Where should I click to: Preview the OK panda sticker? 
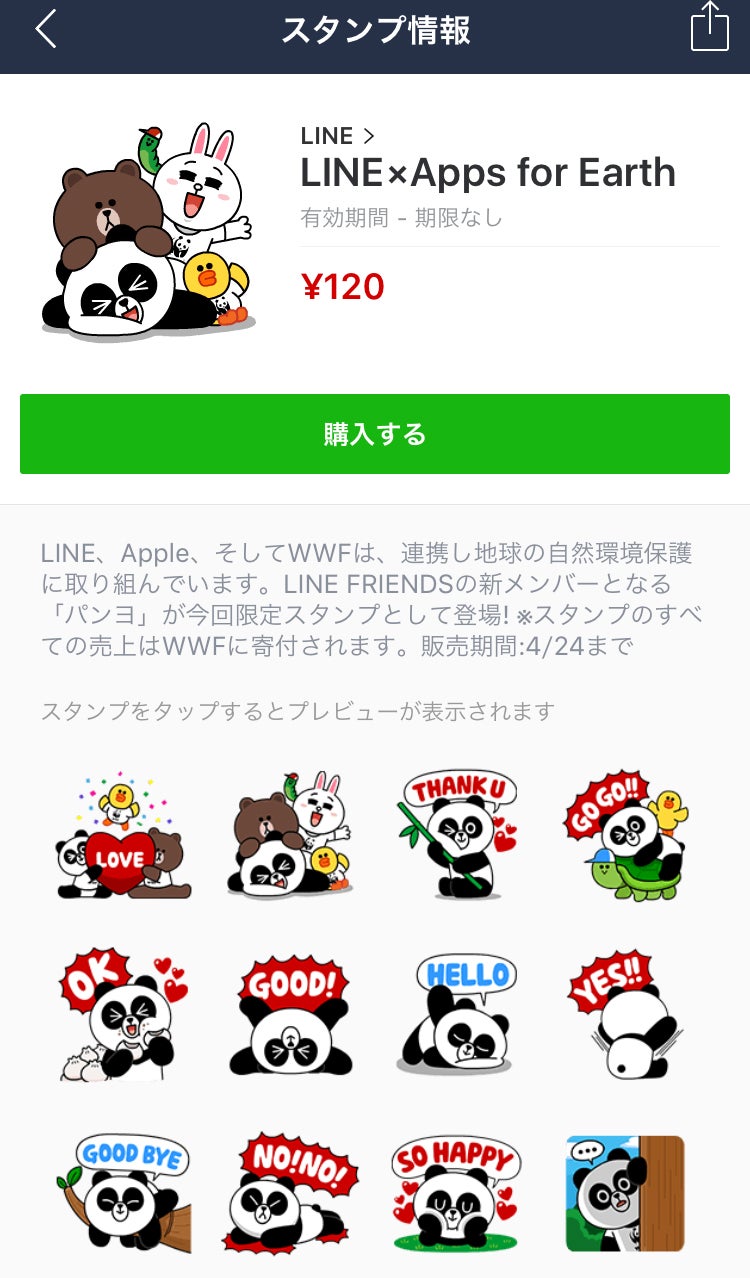(123, 1014)
